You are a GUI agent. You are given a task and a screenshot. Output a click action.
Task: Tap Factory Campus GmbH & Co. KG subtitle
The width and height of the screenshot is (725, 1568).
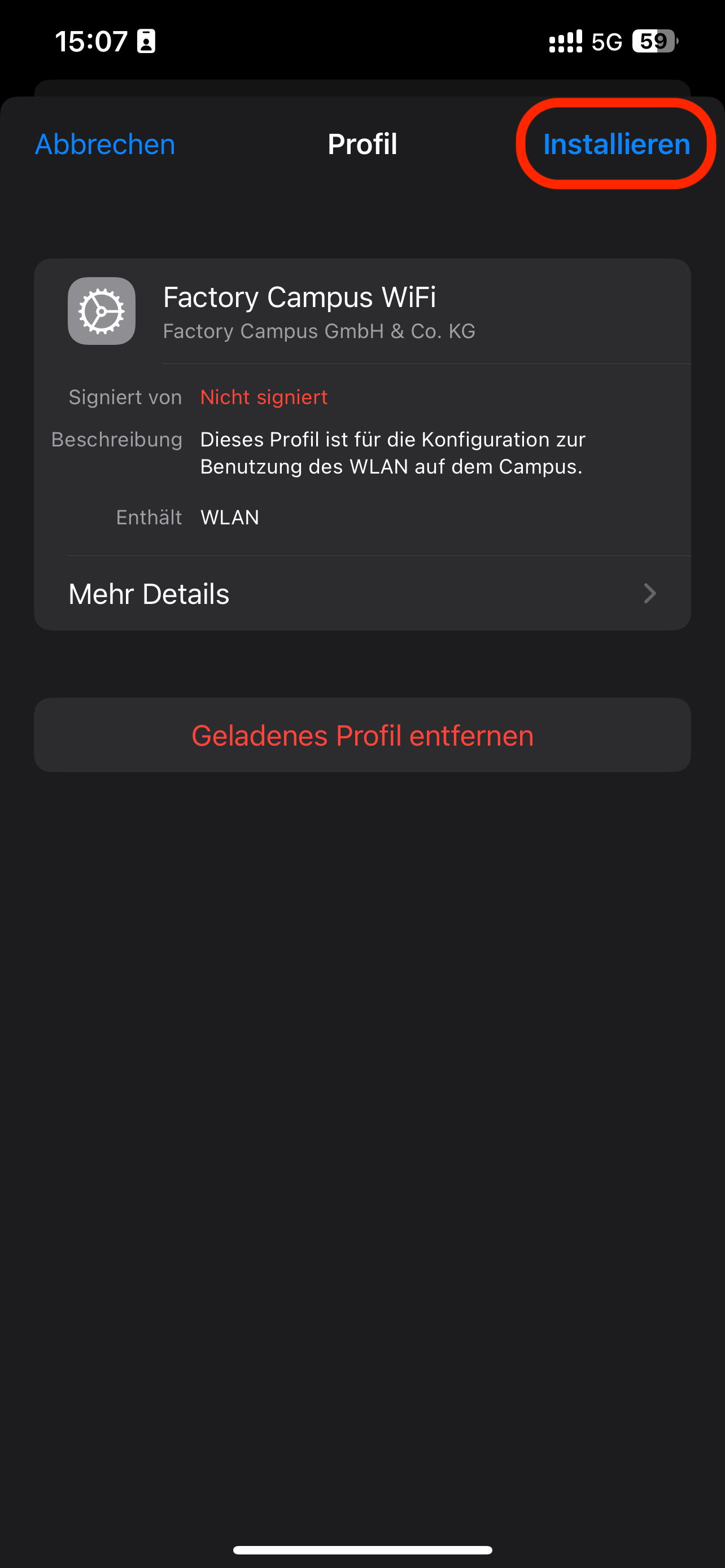(x=319, y=331)
